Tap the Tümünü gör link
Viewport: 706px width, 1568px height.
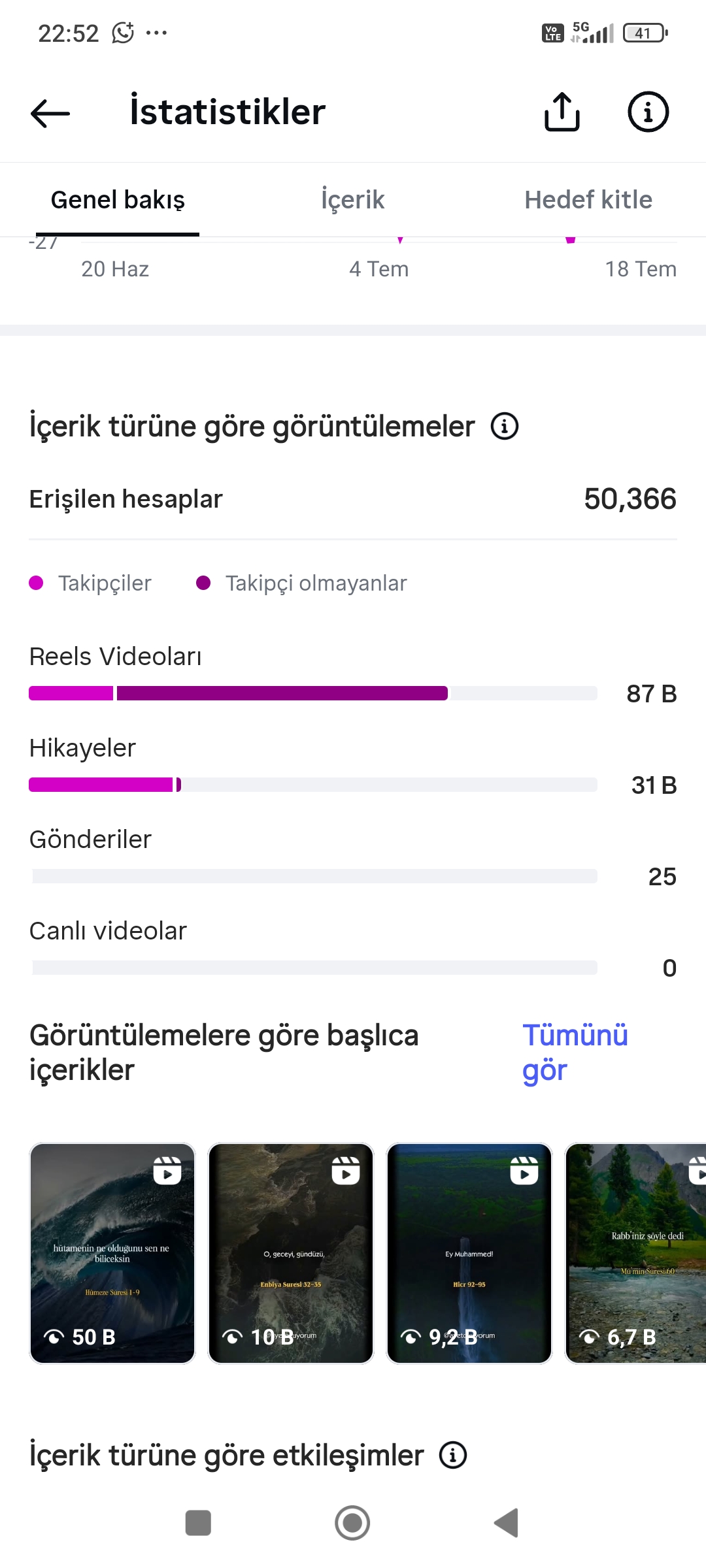tap(575, 1053)
